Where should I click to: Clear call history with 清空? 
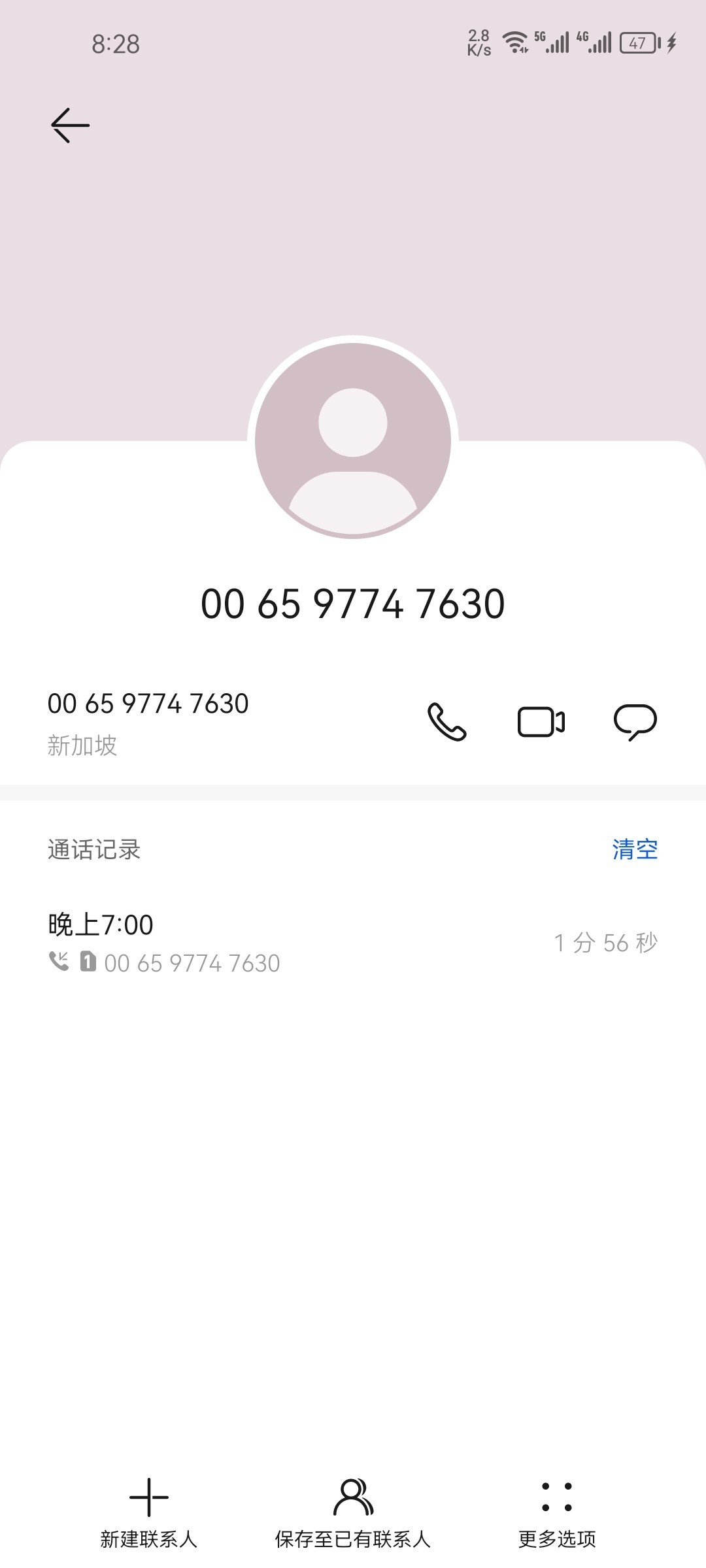tap(634, 849)
